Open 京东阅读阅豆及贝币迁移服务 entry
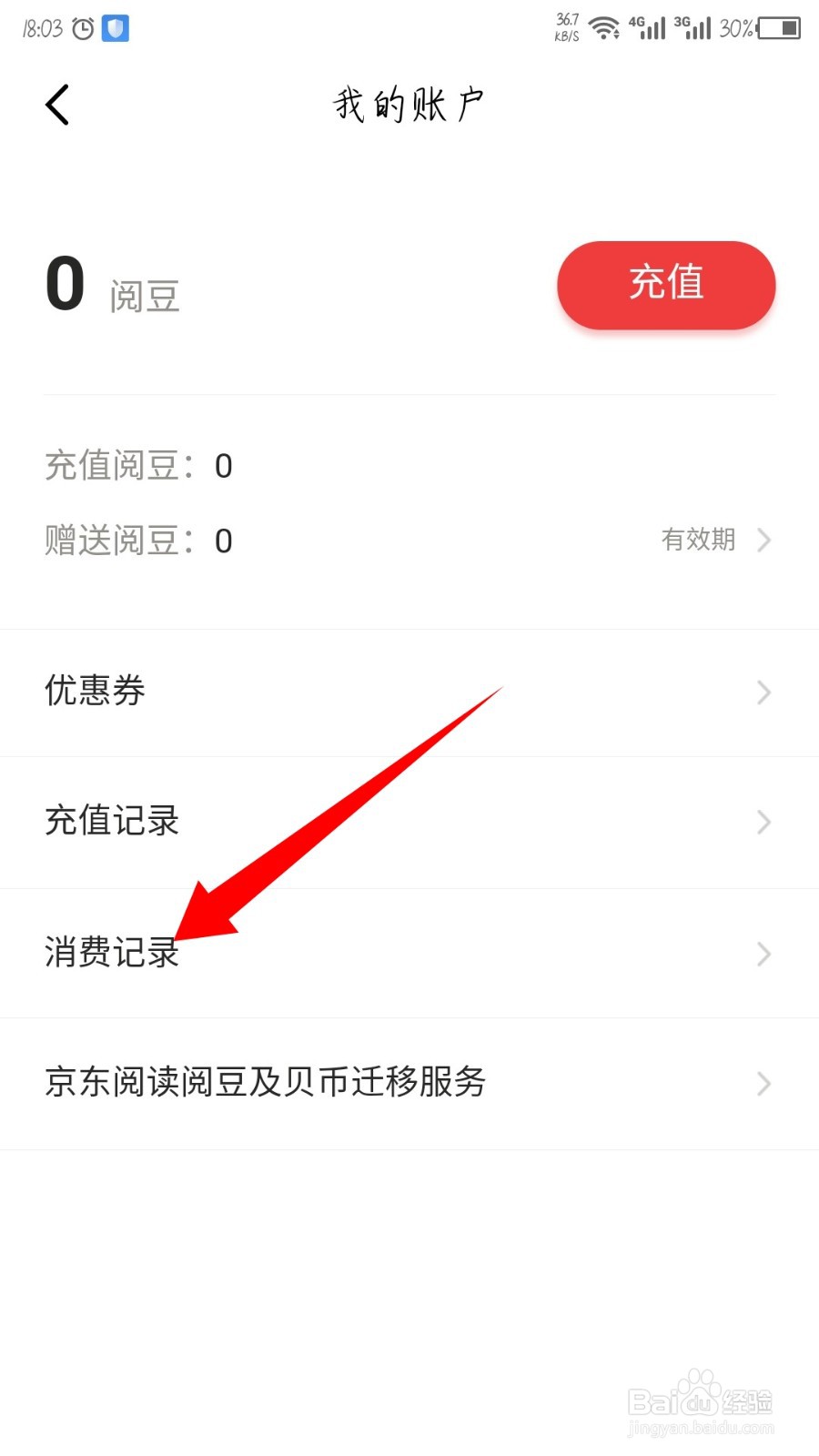The width and height of the screenshot is (819, 1456). [x=264, y=1083]
